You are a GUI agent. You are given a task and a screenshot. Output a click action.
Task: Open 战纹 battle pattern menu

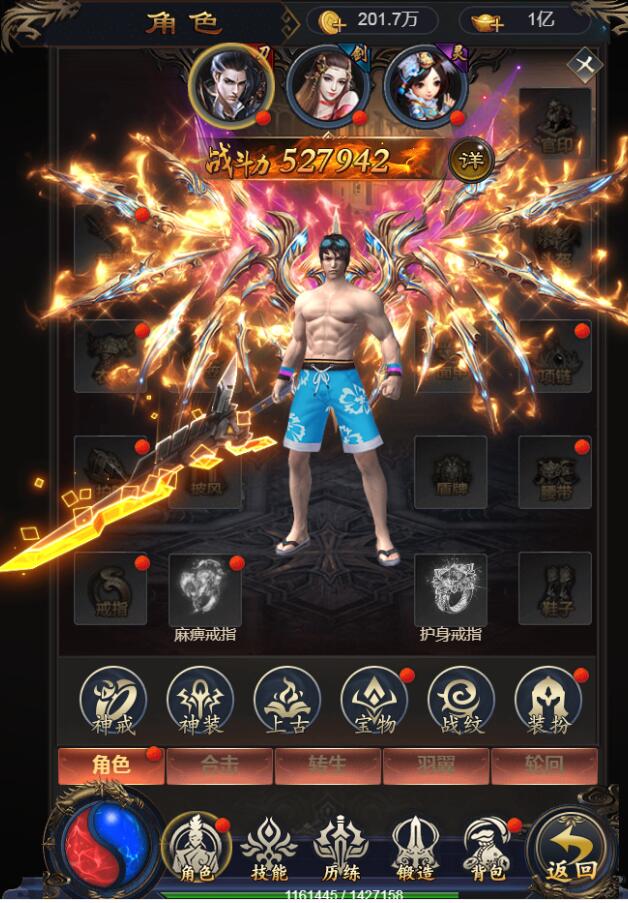461,701
